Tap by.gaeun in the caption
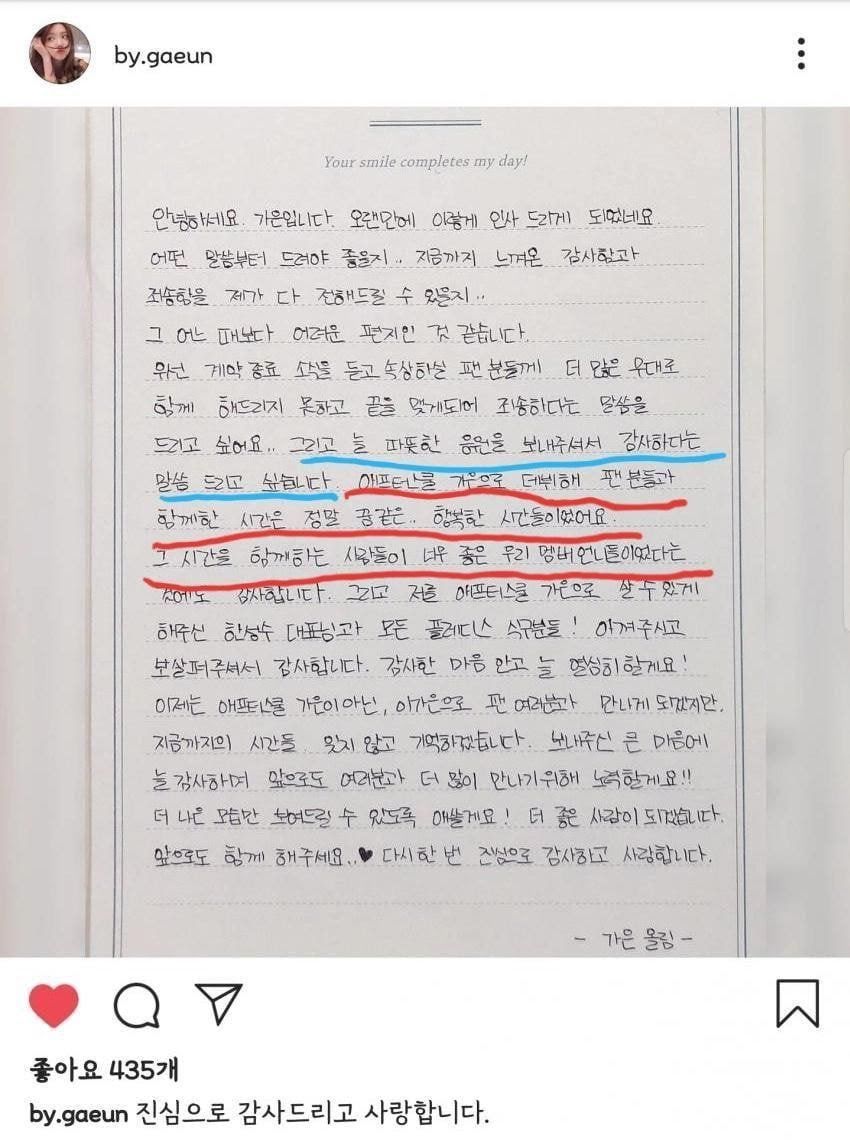 point(68,1113)
